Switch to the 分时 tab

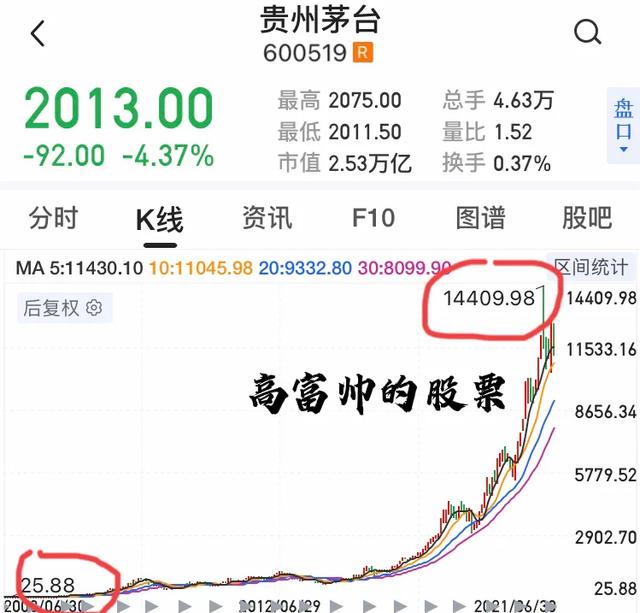click(x=53, y=218)
